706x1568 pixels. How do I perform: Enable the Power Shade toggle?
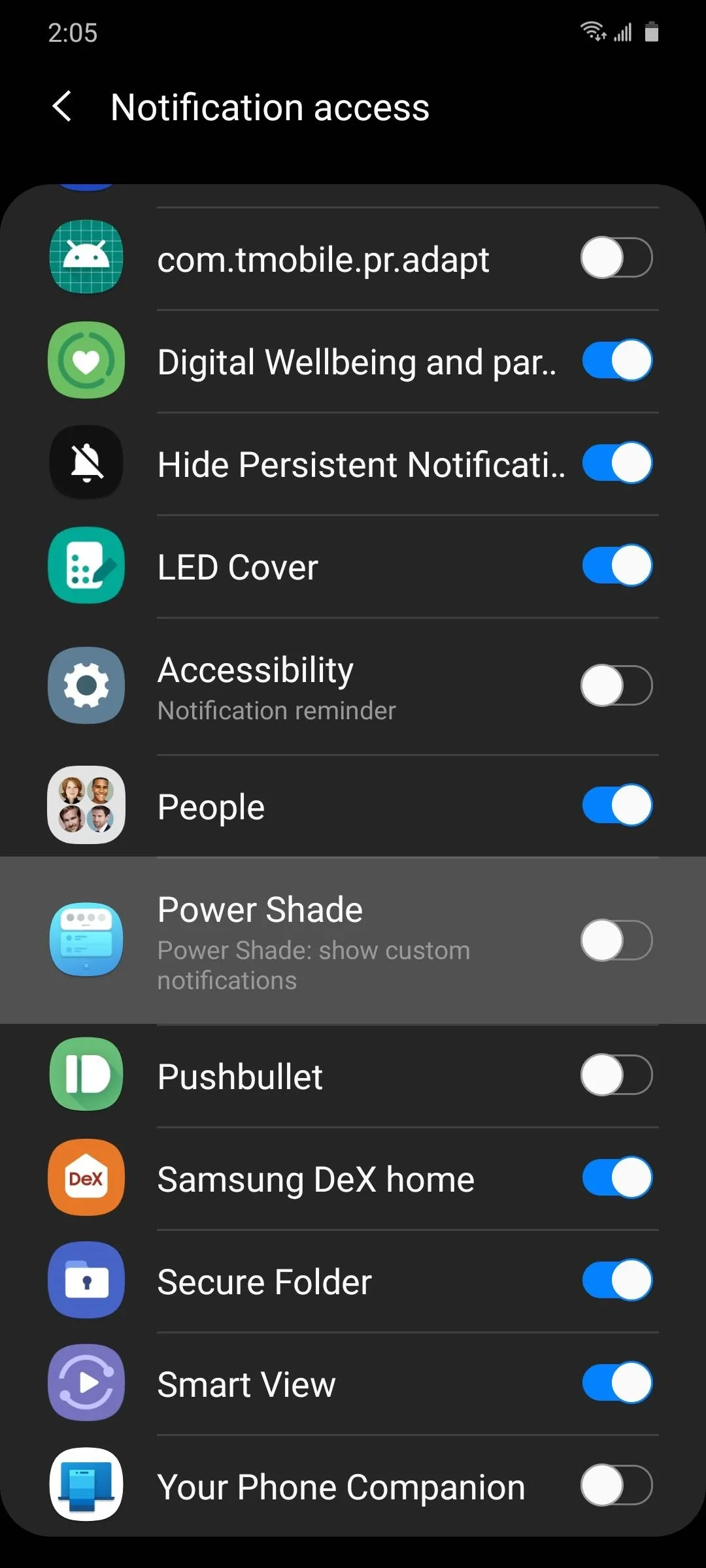tap(616, 940)
